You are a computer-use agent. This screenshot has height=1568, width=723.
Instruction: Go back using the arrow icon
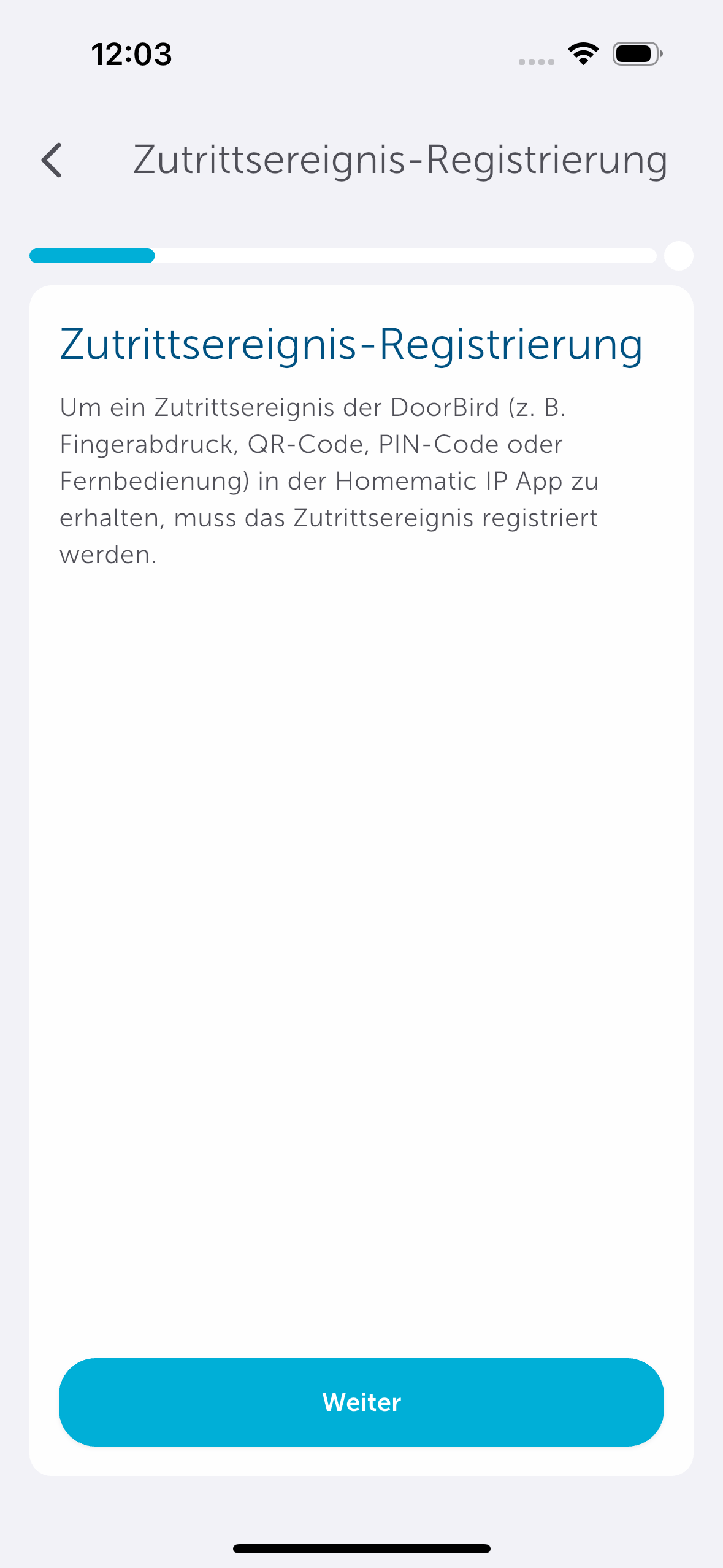(x=52, y=160)
